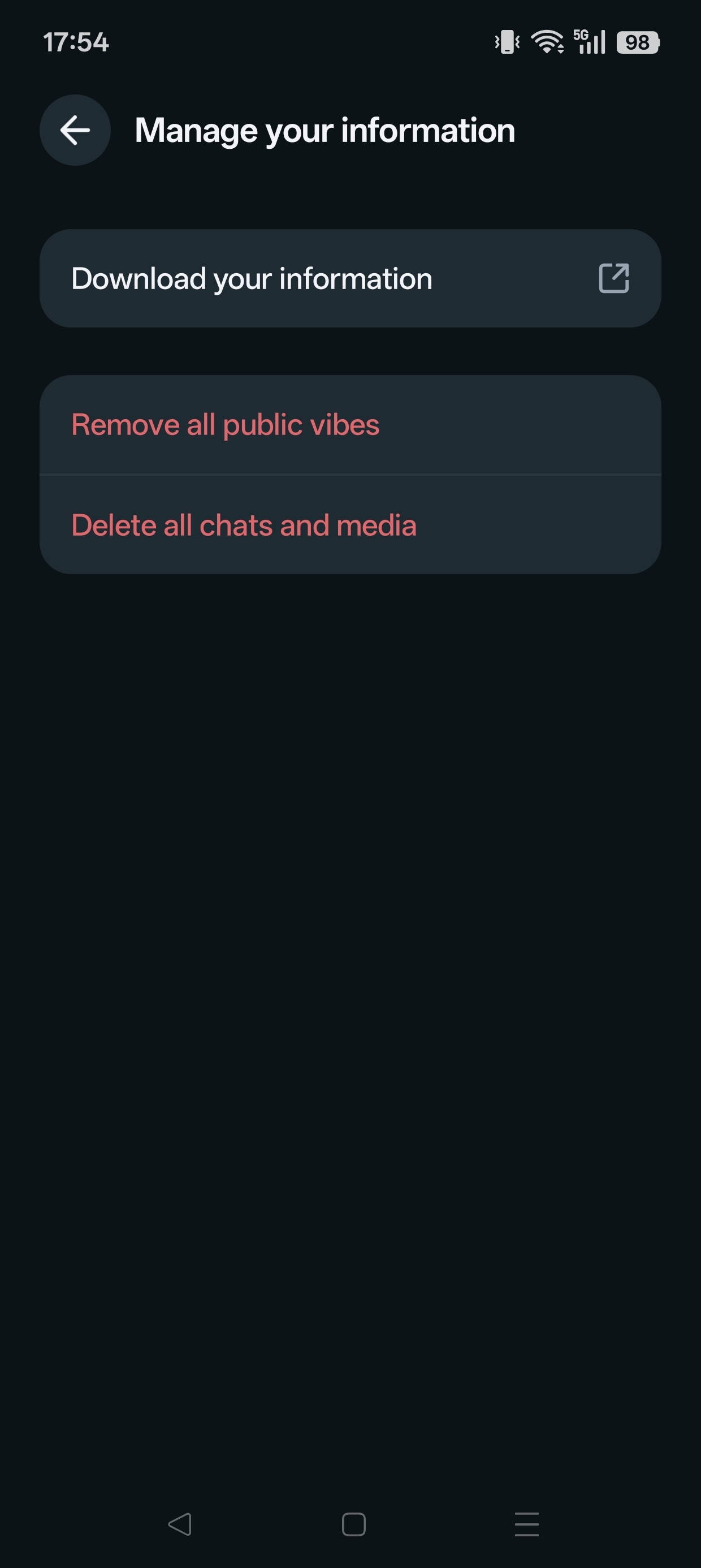Select Remove all public vibes
Viewport: 701px width, 1568px height.
(350, 425)
